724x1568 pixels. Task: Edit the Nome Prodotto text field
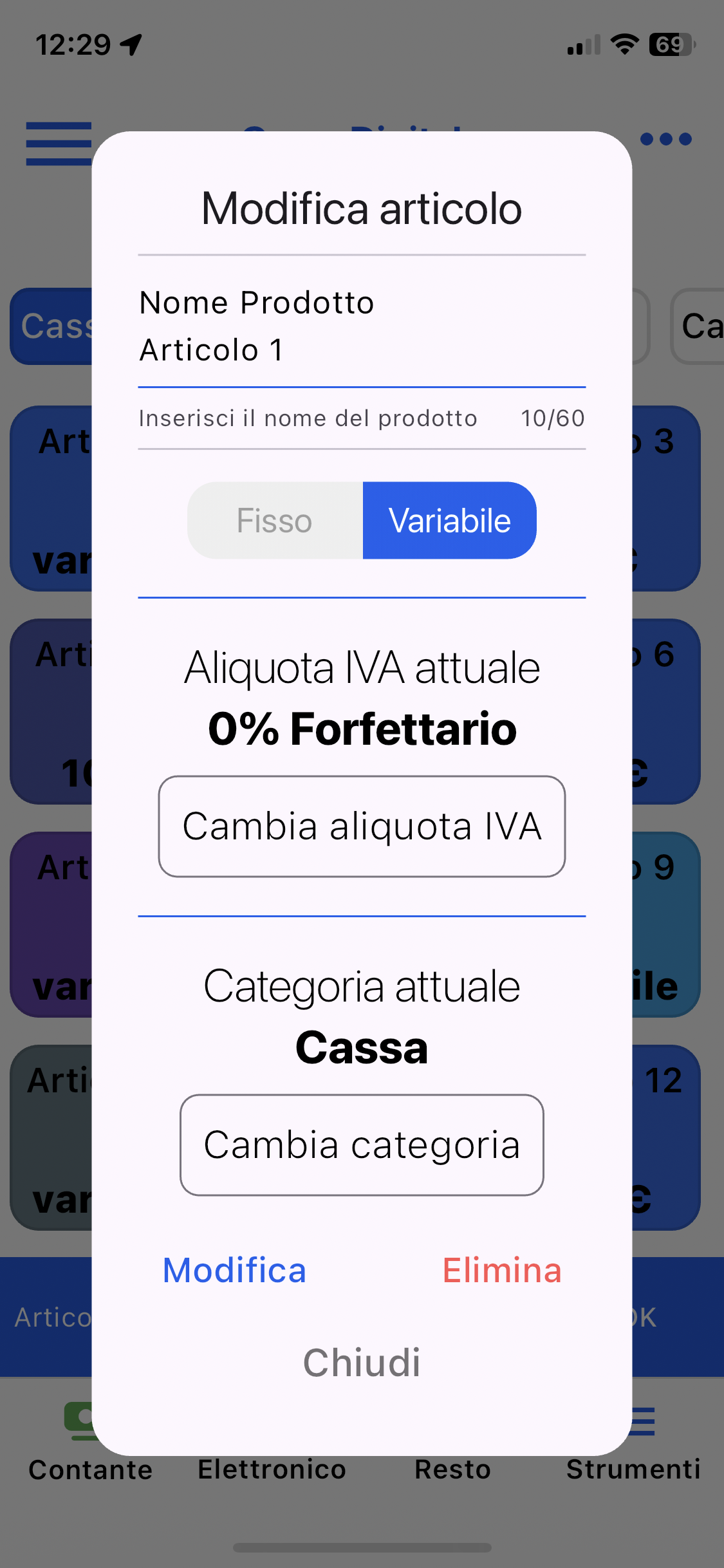[x=361, y=351]
